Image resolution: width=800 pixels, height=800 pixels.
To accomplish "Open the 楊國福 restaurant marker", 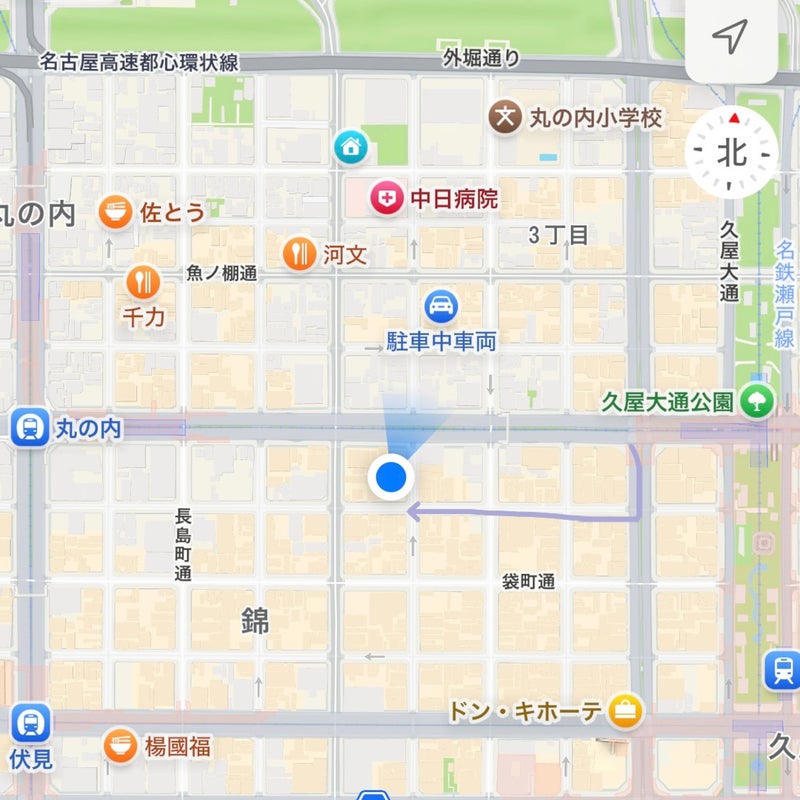I will [x=120, y=745].
